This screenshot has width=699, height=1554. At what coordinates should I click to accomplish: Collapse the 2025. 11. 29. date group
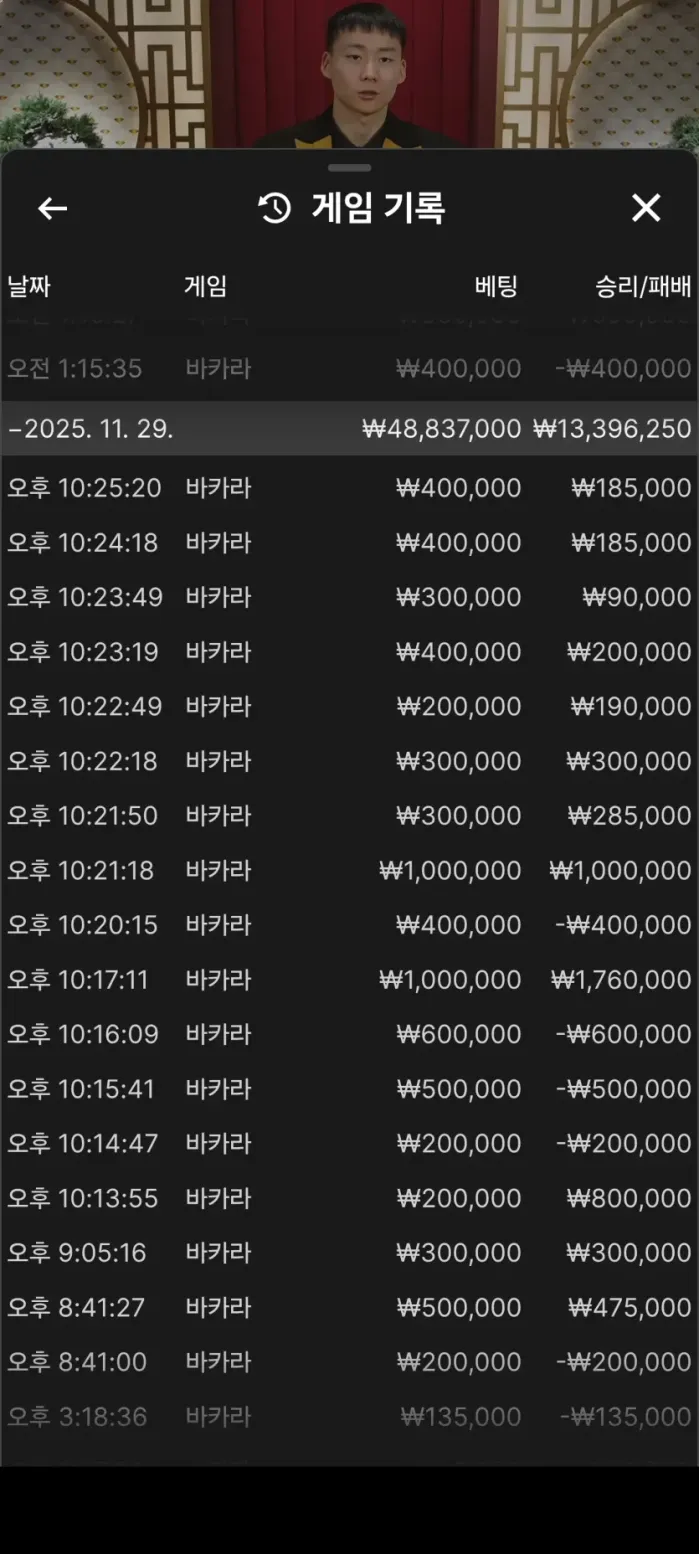click(90, 429)
